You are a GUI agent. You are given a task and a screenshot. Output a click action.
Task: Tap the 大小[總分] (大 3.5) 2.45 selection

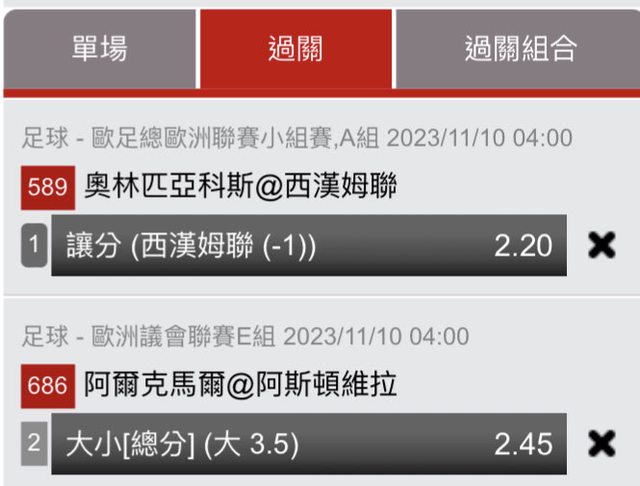coord(308,442)
